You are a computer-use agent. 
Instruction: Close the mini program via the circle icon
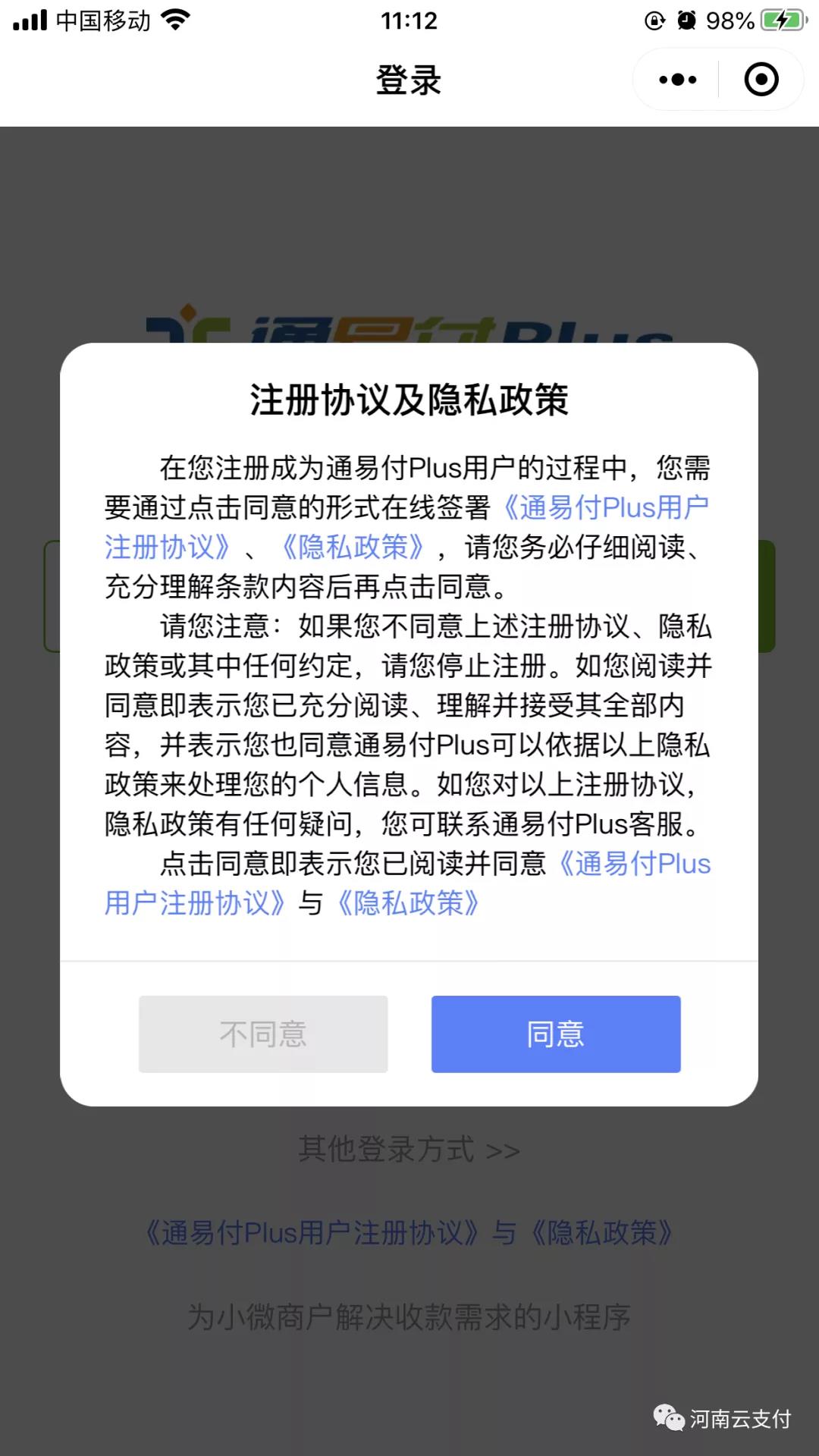tap(761, 80)
